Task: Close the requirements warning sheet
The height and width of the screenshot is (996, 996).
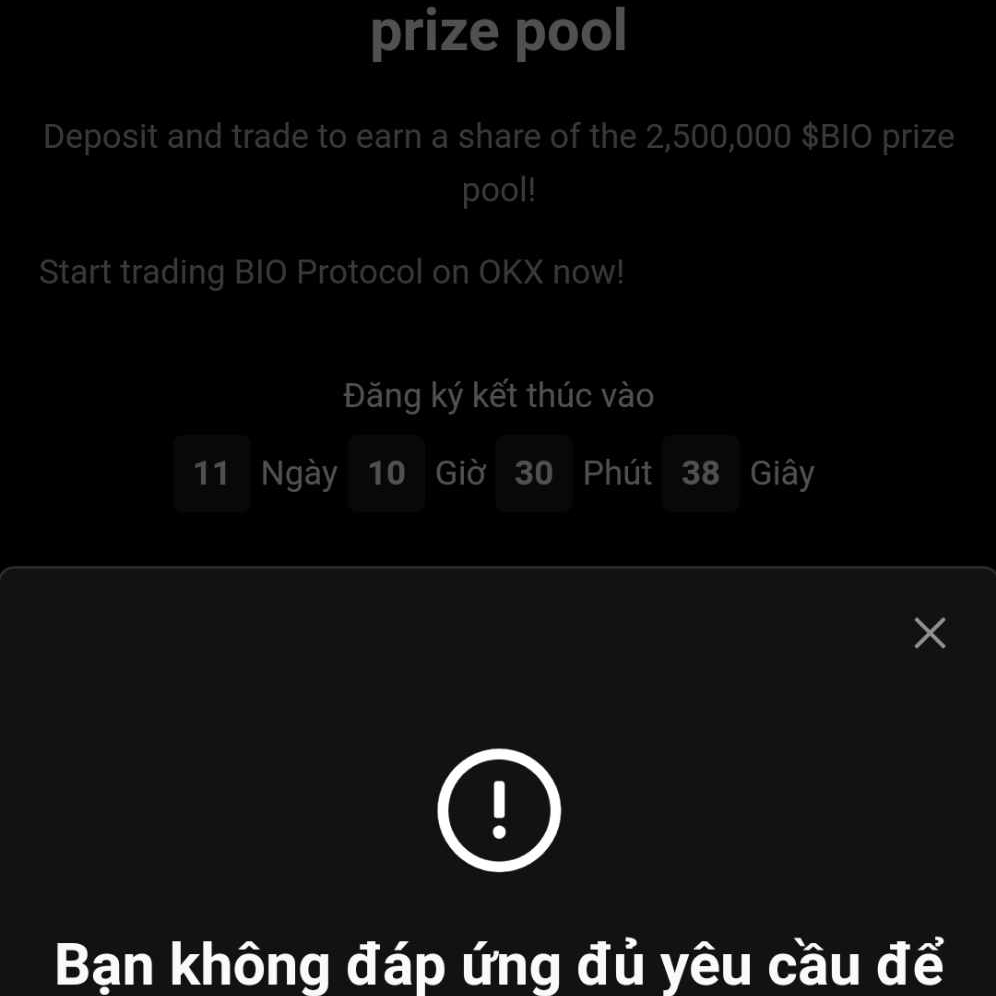Action: 929,632
